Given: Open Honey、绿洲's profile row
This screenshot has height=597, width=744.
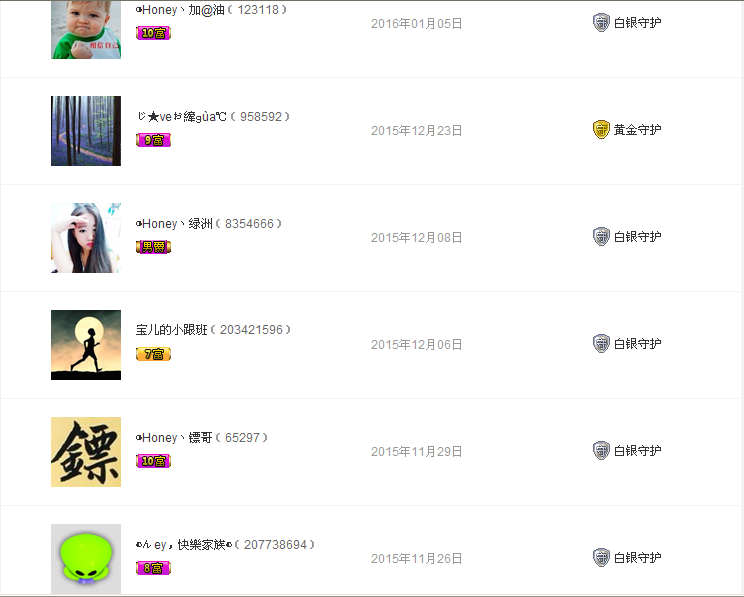Looking at the screenshot, I should [209, 224].
